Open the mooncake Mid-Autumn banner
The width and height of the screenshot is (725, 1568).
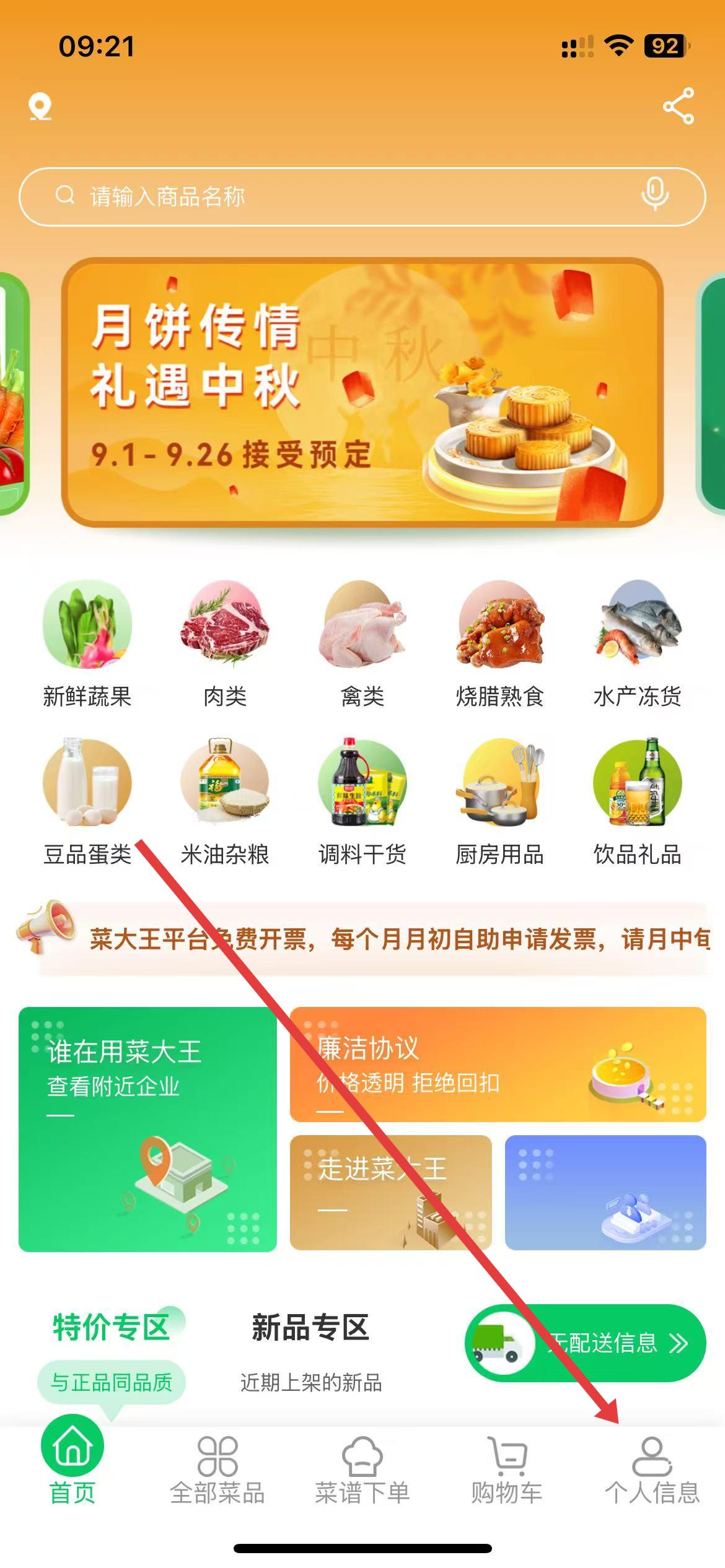(x=362, y=393)
